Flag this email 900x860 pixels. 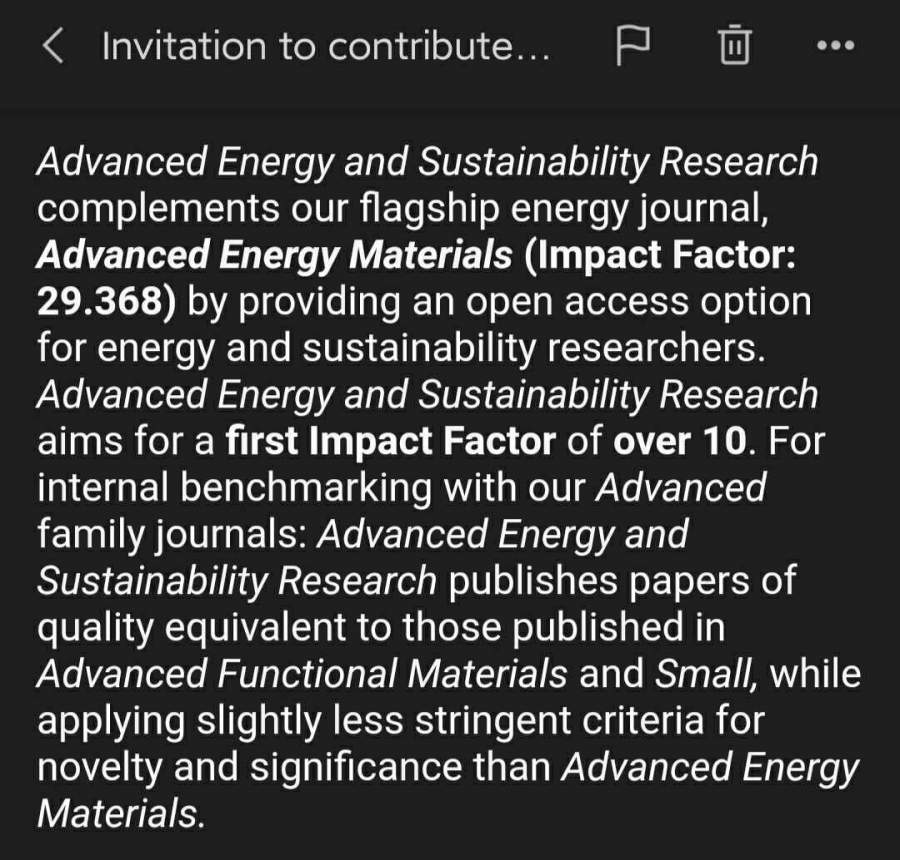click(x=632, y=46)
